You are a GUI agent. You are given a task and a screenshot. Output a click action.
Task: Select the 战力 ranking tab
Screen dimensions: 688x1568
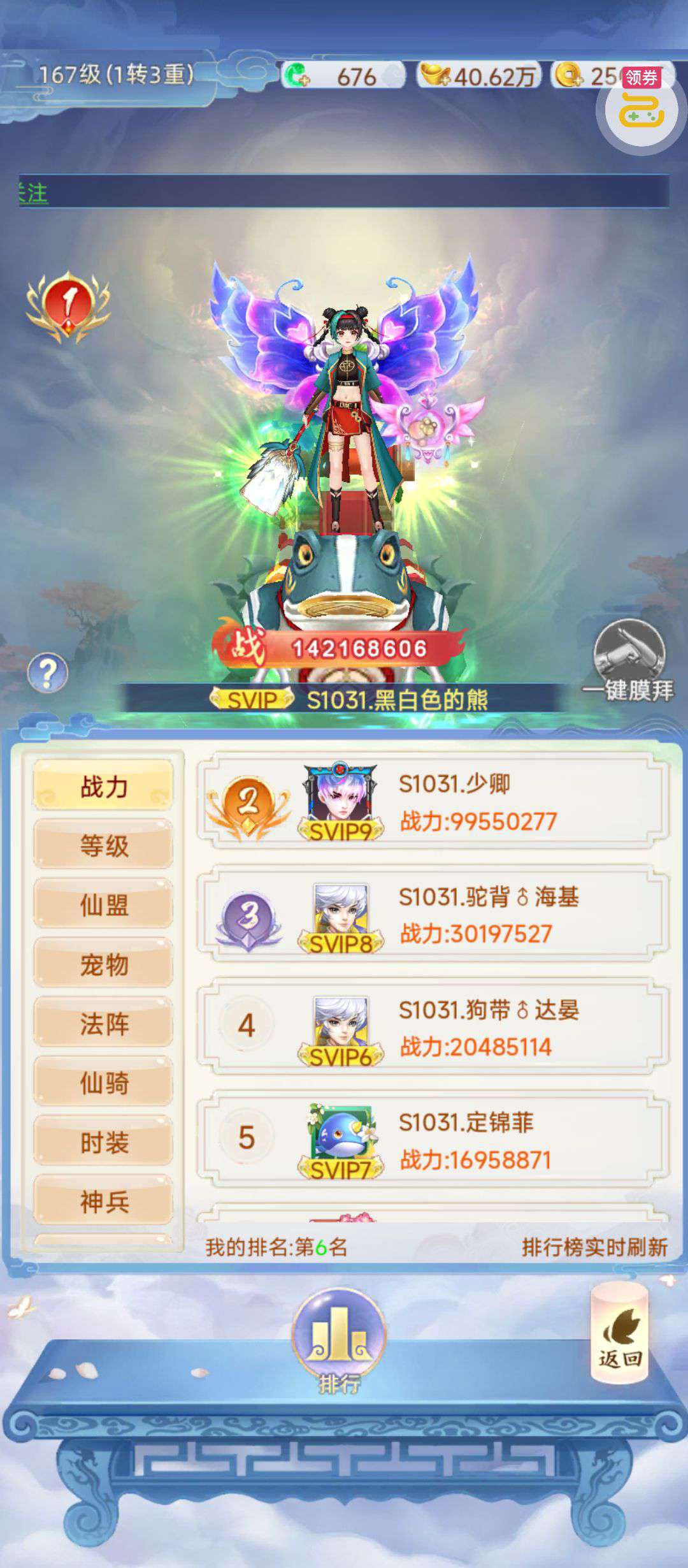tap(103, 787)
